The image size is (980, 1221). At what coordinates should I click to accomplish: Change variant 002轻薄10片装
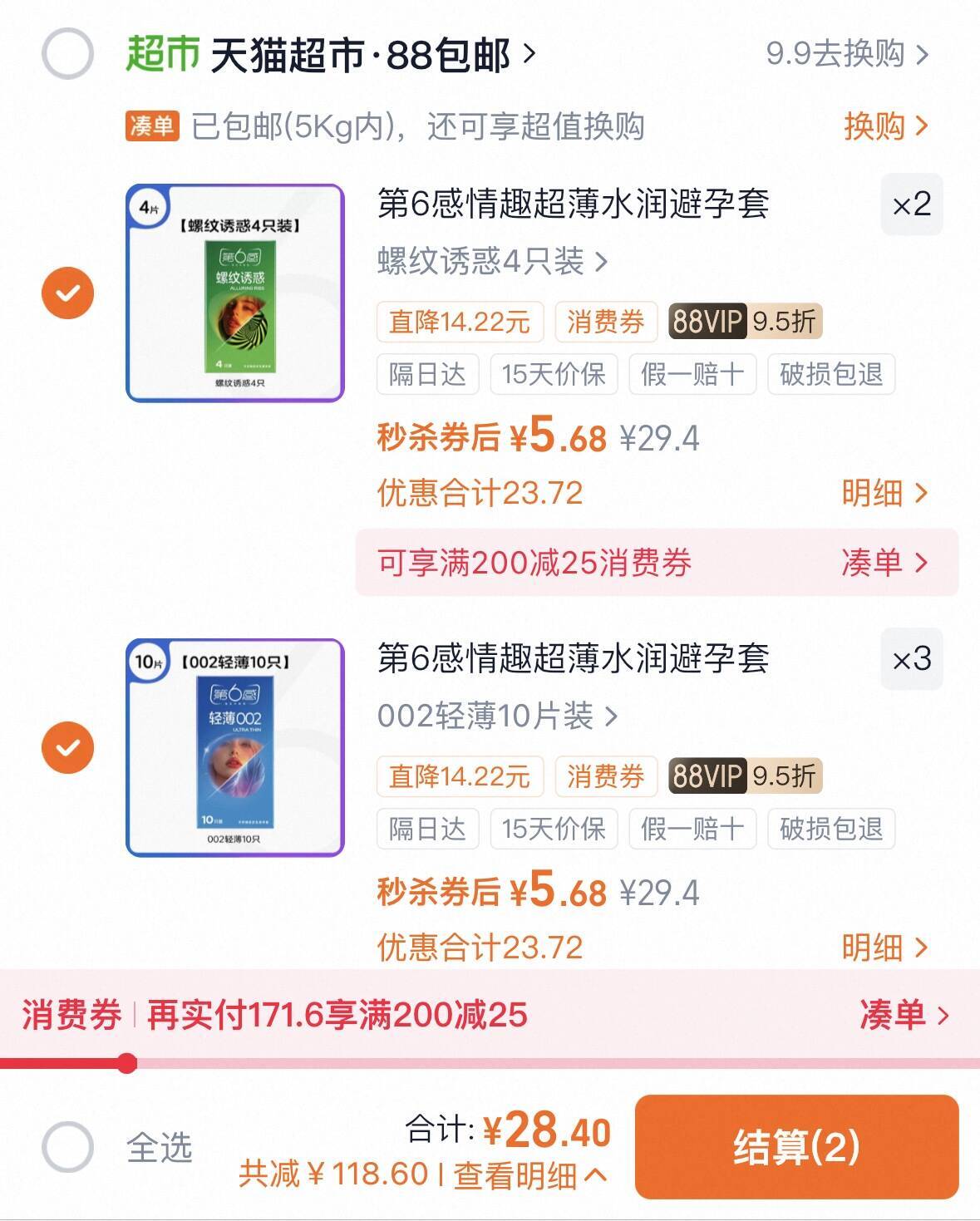(x=496, y=716)
